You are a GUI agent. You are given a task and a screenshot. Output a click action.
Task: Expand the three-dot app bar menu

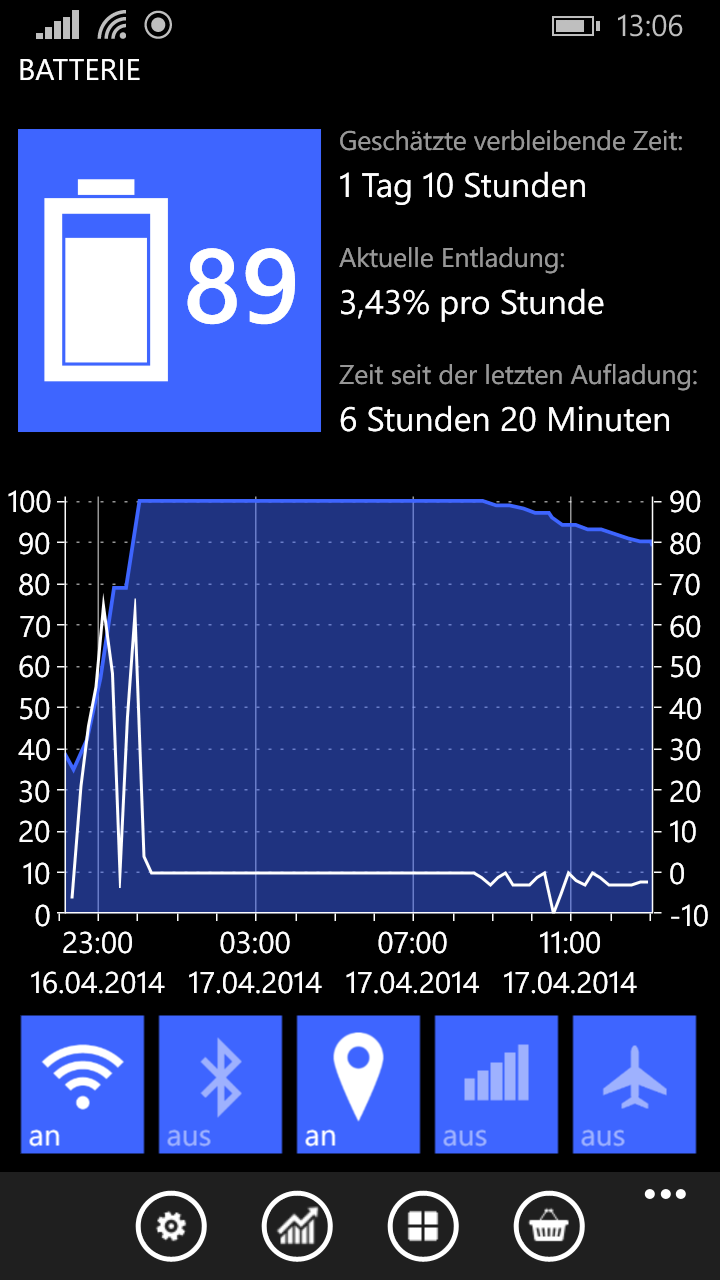point(665,1194)
